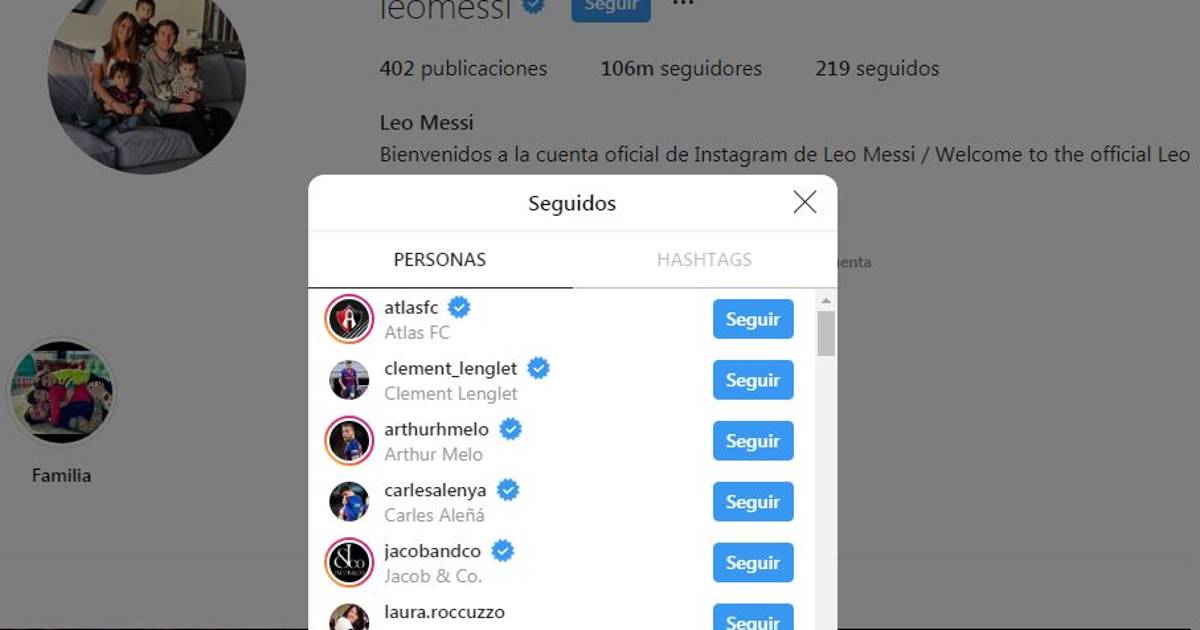Switch to the HASHTAGS tab
The width and height of the screenshot is (1200, 630).
coord(704,260)
